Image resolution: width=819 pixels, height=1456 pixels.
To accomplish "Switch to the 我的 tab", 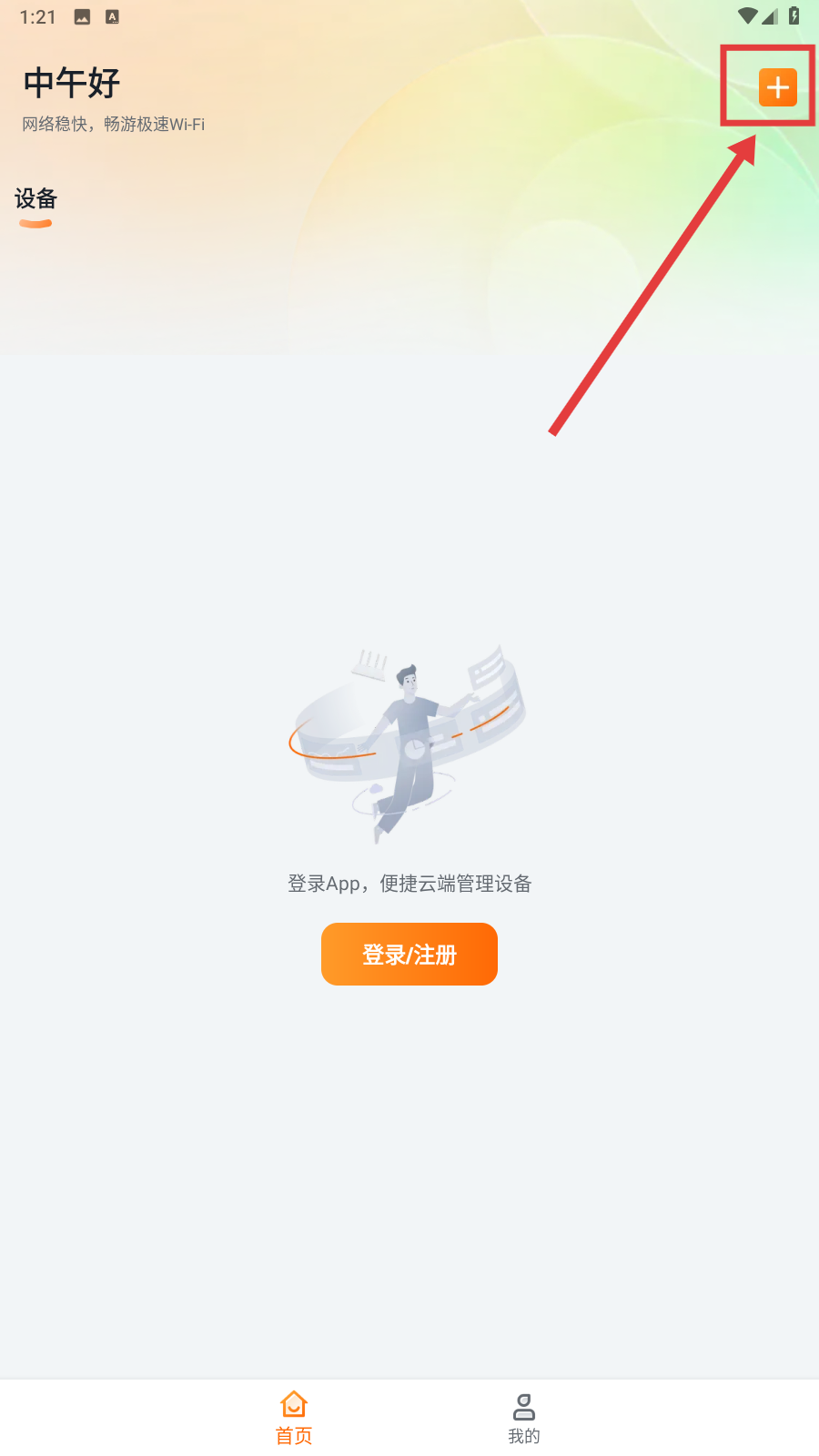I will coord(524,1418).
